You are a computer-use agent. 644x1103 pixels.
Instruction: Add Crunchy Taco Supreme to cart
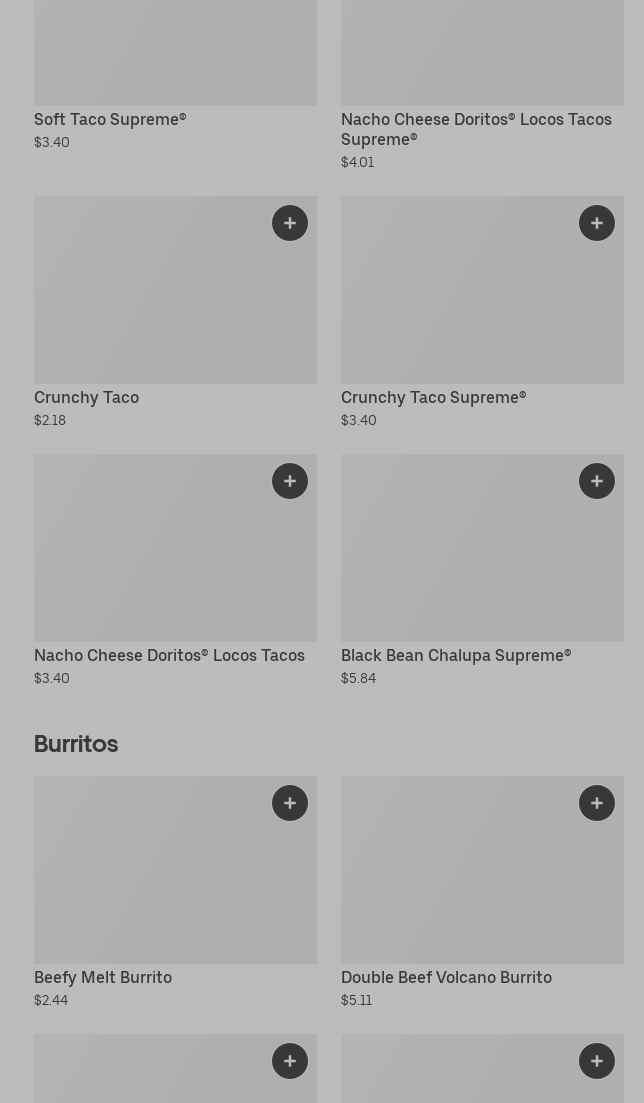point(597,223)
